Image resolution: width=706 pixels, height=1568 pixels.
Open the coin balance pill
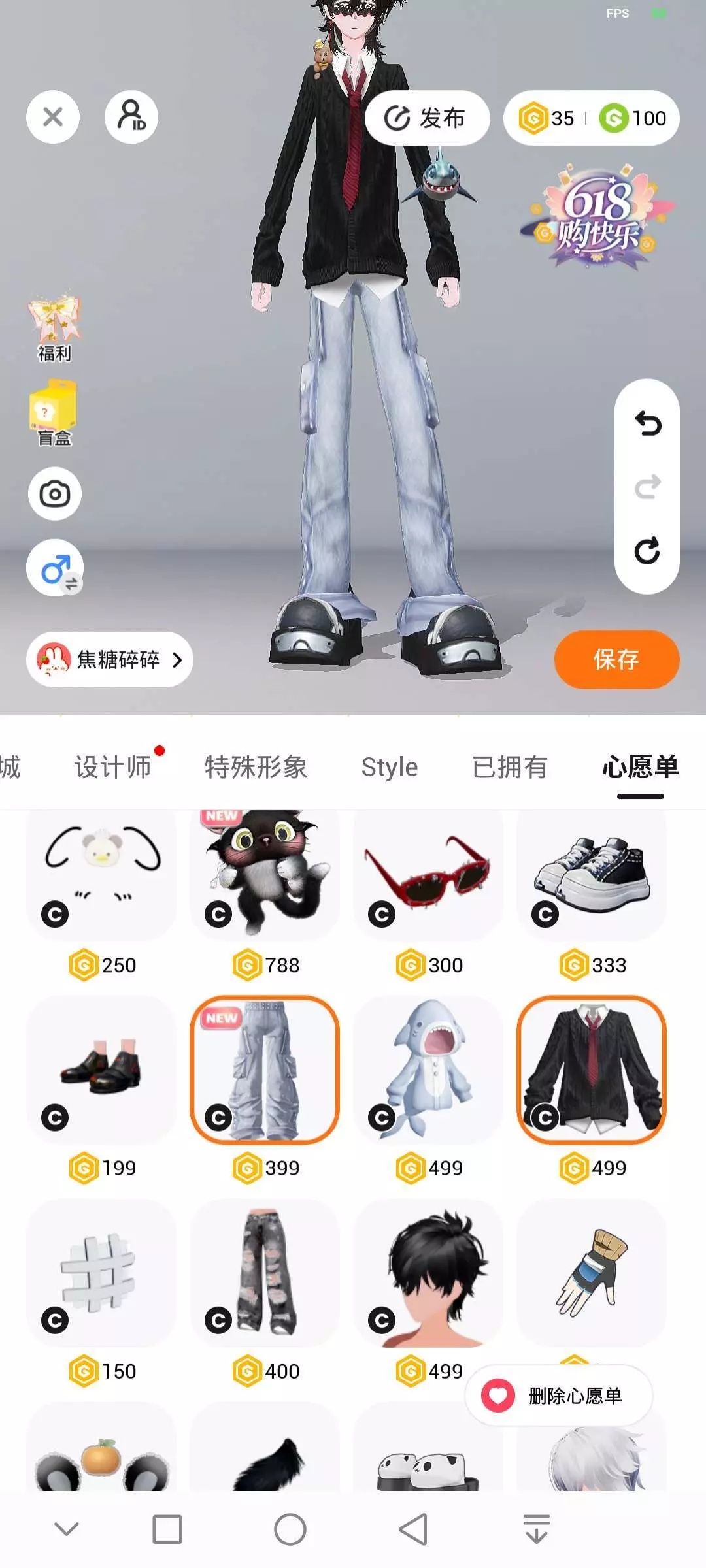point(592,118)
